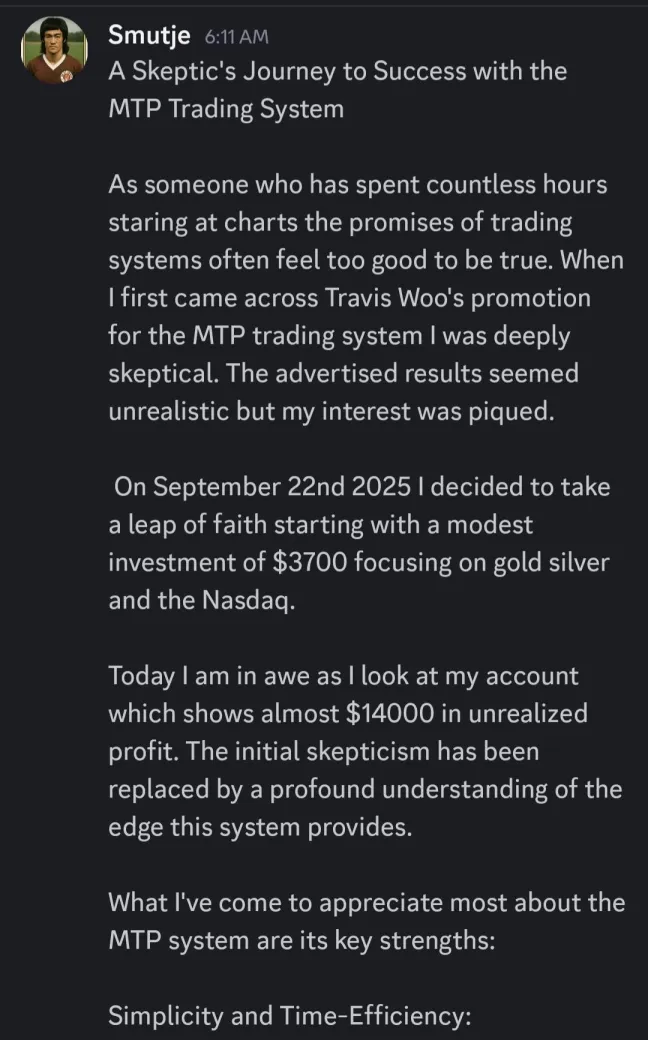Tap the Smutje username
This screenshot has width=648, height=1040.
(149, 35)
